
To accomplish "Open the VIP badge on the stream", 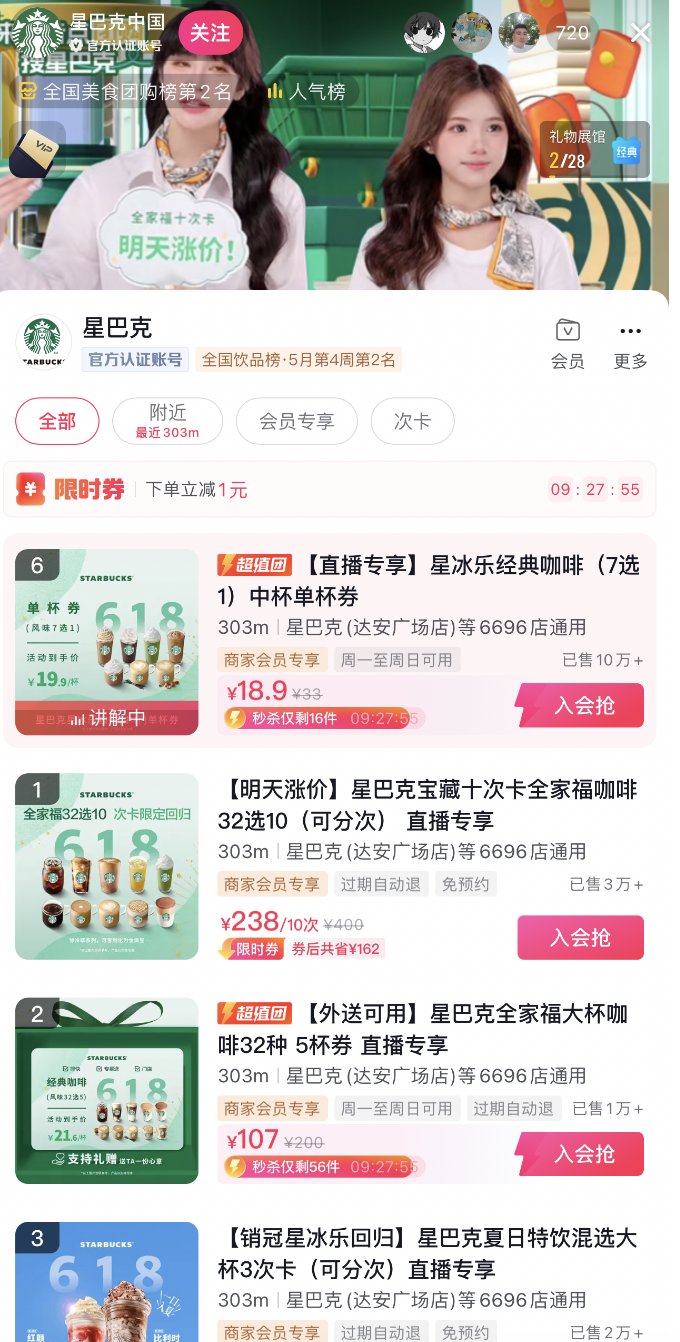I will 37,150.
